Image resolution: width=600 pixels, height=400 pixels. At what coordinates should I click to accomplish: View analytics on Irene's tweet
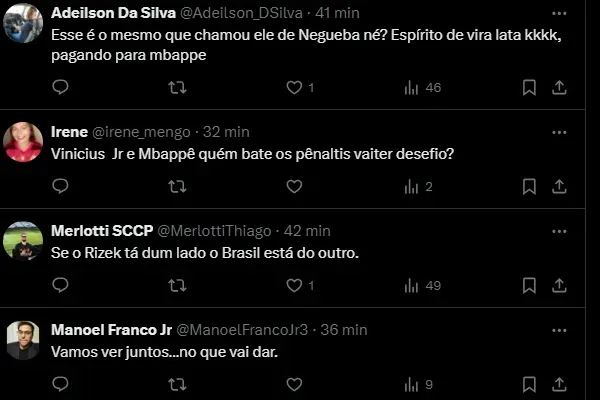point(412,186)
